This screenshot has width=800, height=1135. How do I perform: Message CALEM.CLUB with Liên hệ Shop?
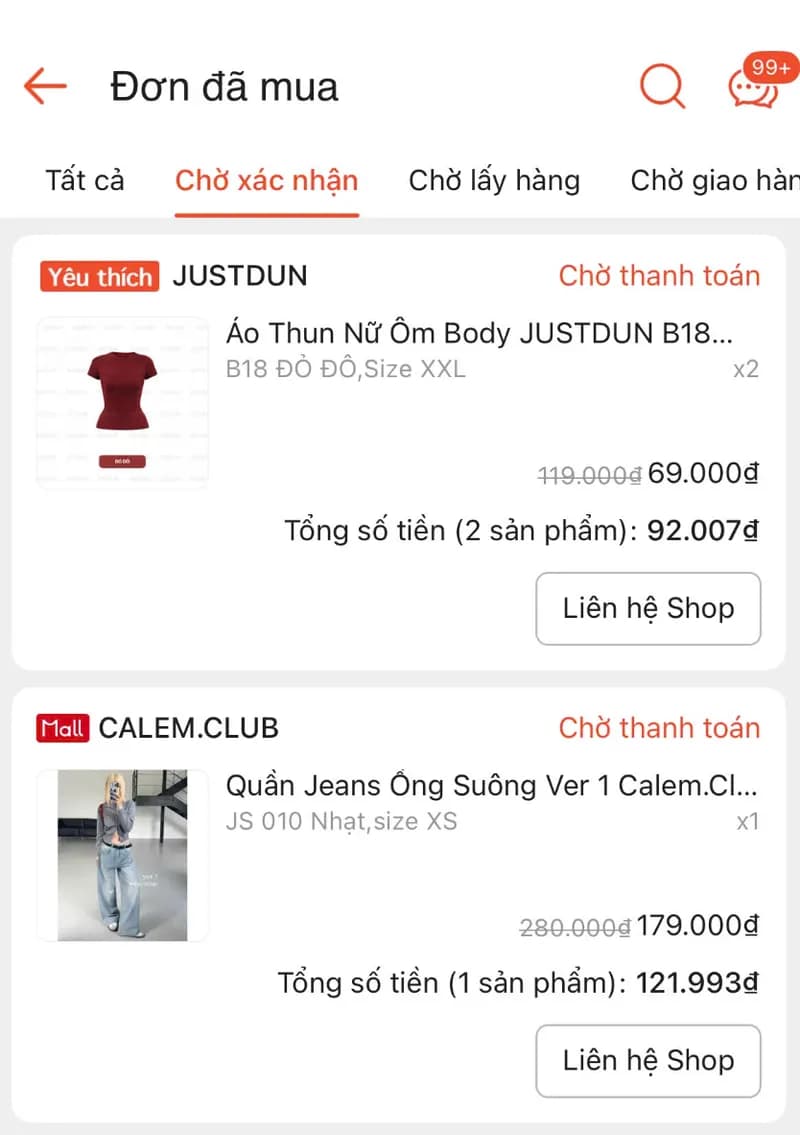[648, 1061]
